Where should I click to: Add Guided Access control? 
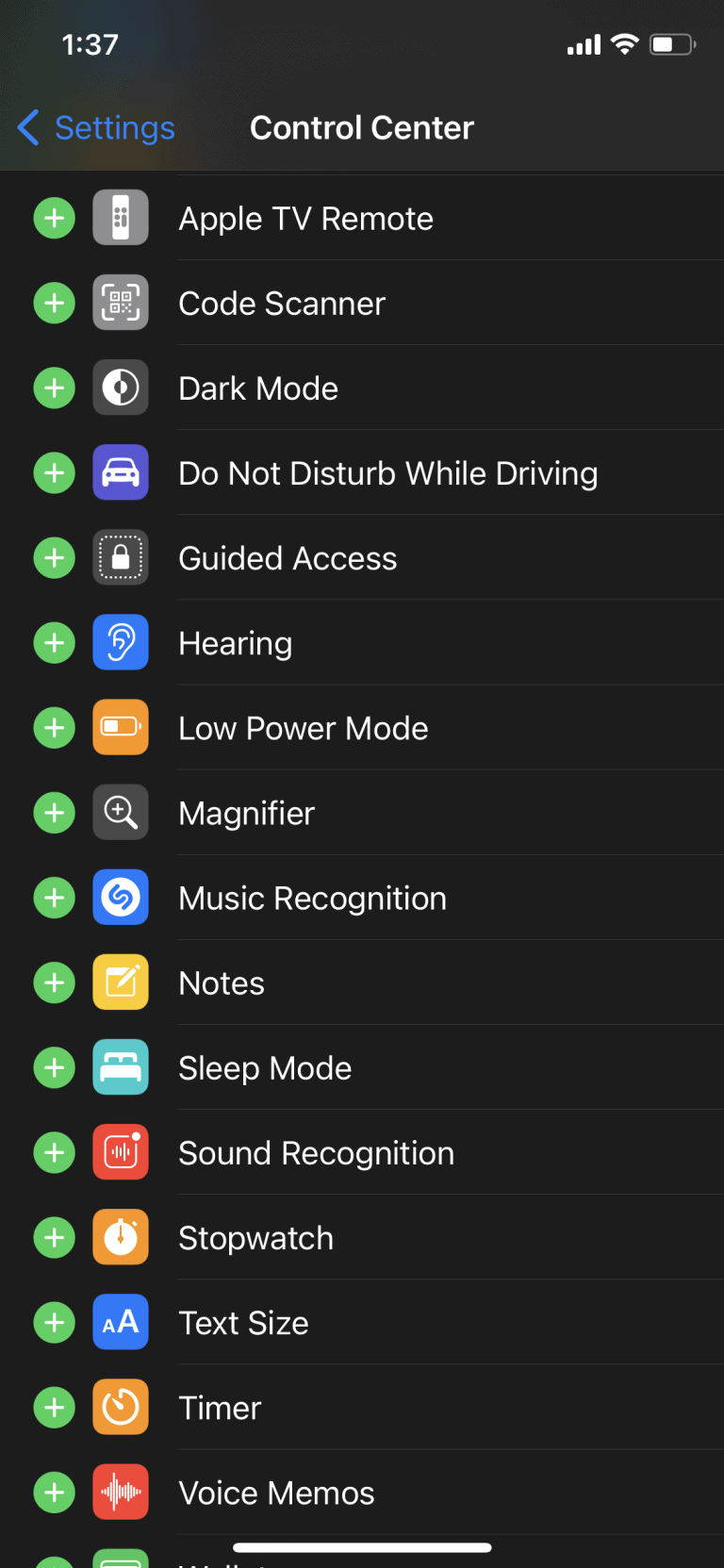pos(55,558)
